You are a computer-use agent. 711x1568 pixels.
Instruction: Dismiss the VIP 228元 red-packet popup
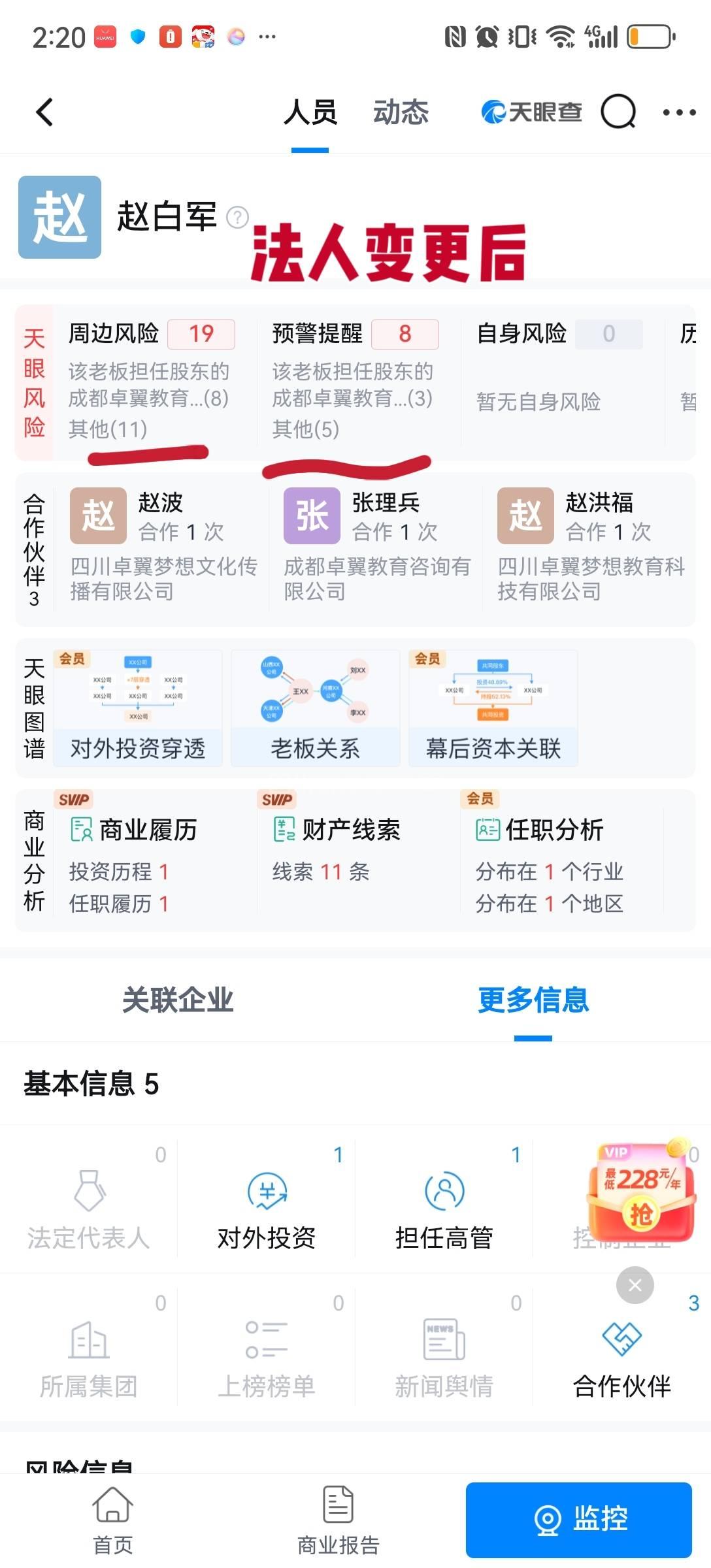pos(635,1285)
